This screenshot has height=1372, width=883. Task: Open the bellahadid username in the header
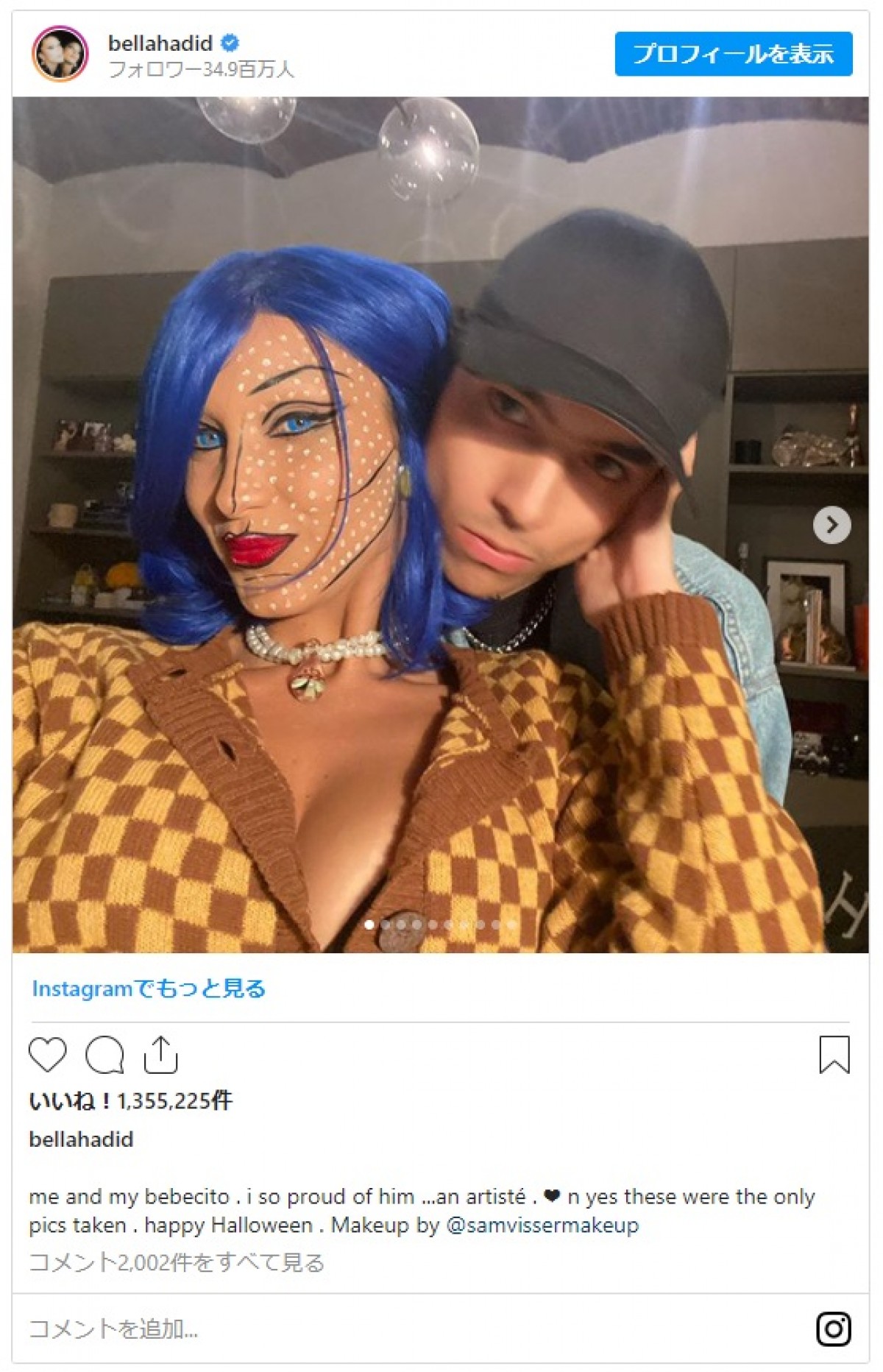click(x=160, y=43)
